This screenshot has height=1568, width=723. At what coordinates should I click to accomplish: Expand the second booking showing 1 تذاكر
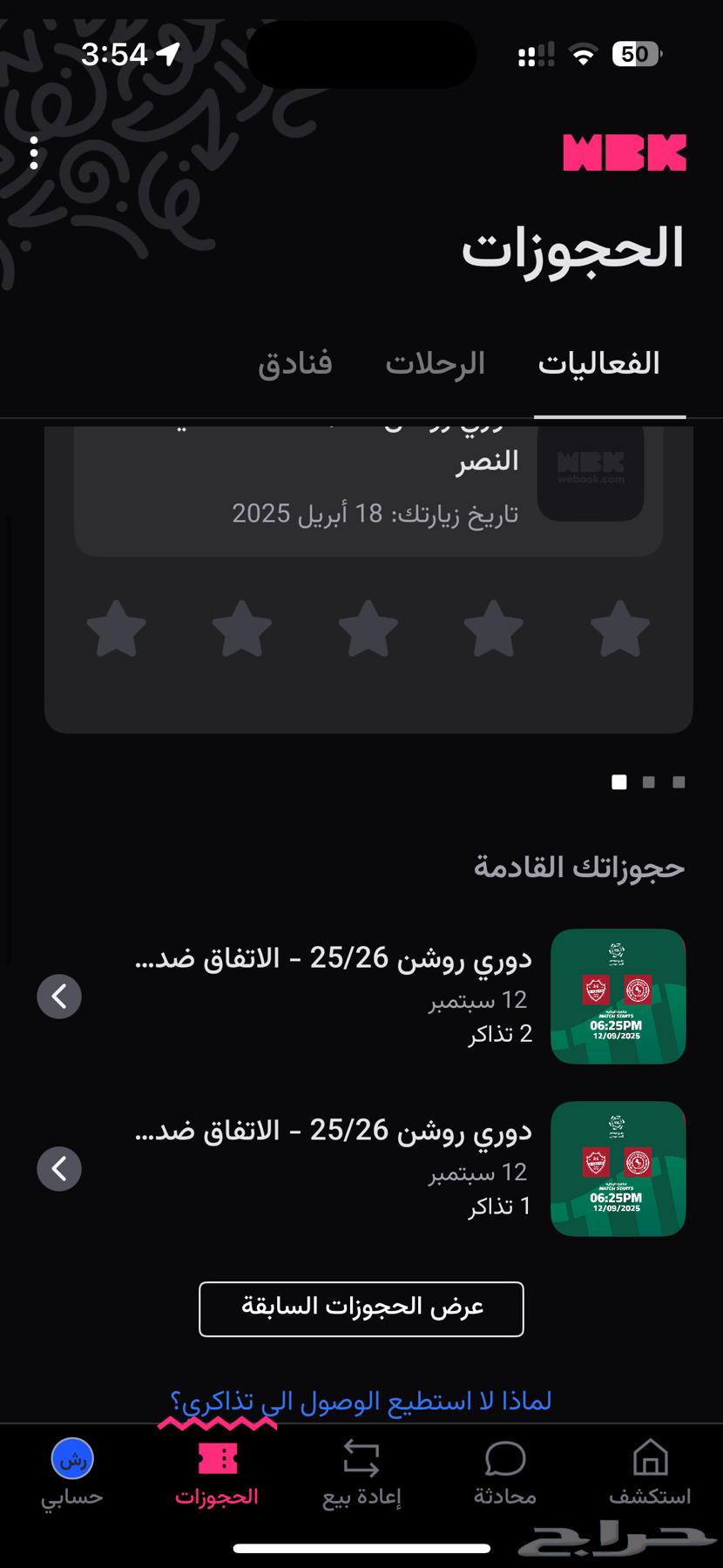(59, 1168)
